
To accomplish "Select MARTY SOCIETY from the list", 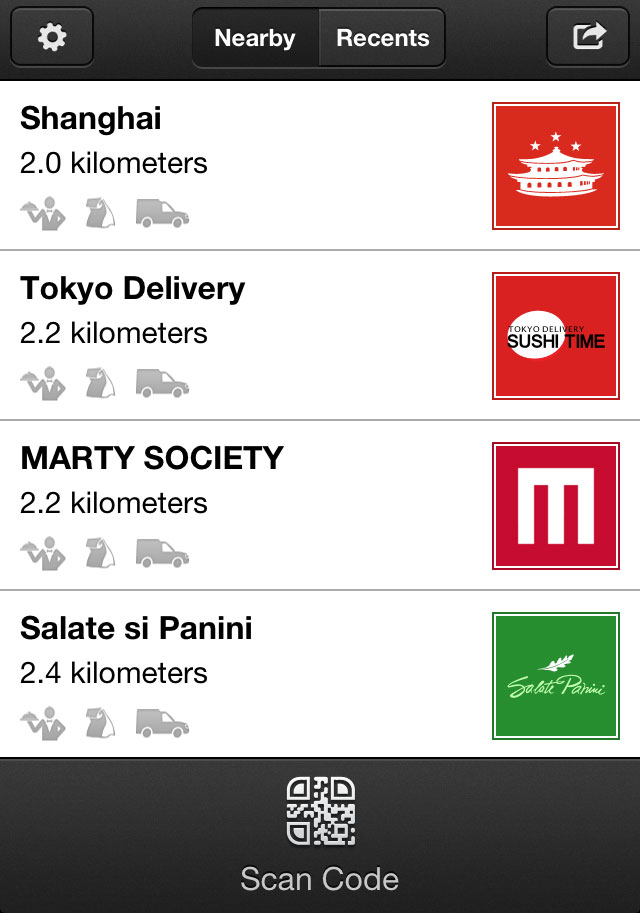I will point(250,505).
